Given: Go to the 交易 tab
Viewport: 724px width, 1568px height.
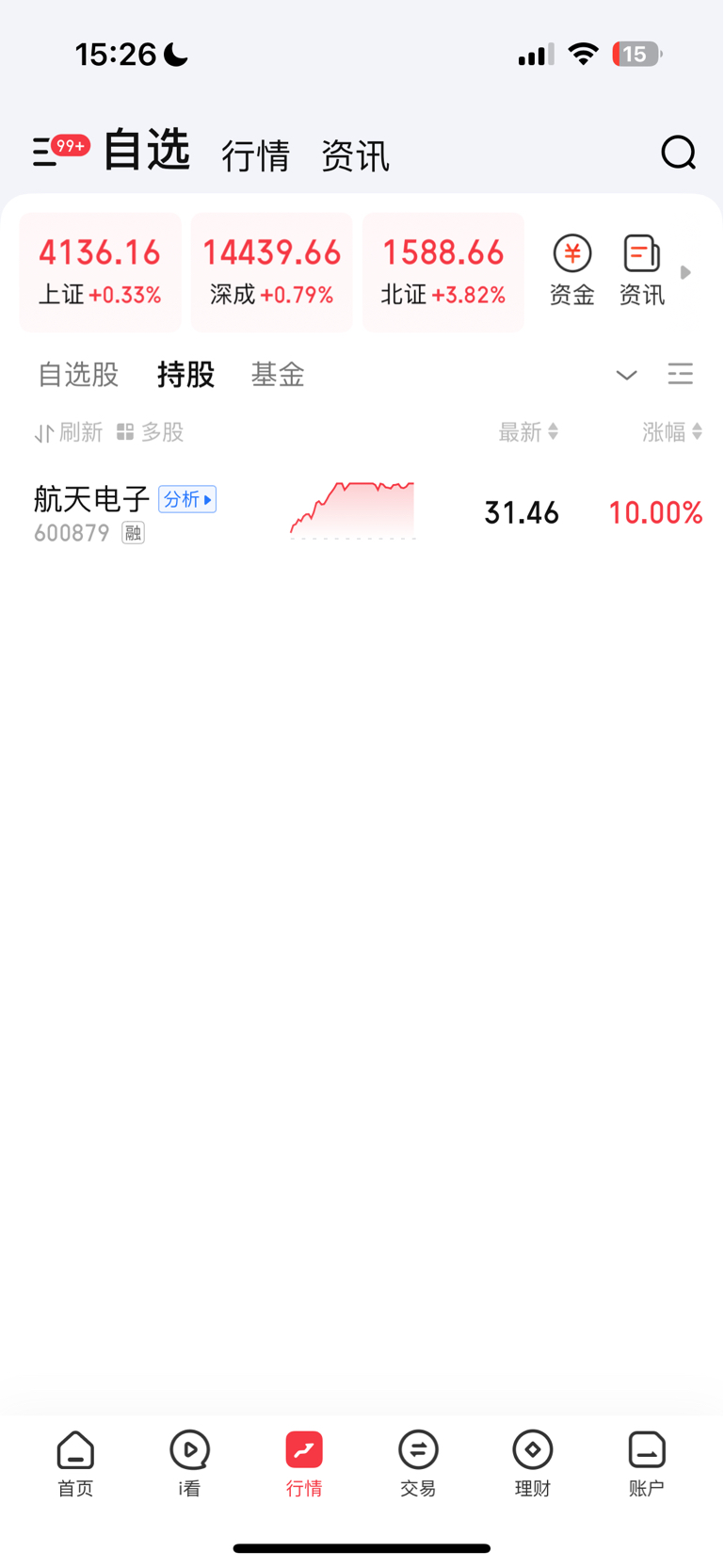Looking at the screenshot, I should coord(418,1463).
